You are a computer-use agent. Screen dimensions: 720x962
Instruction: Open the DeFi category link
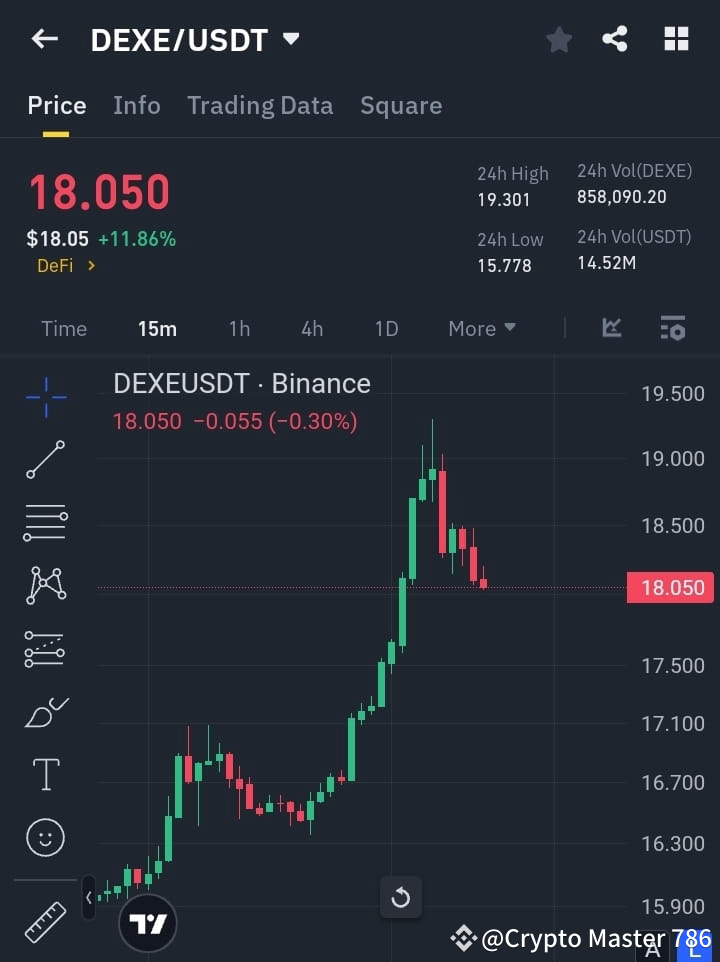[65, 266]
